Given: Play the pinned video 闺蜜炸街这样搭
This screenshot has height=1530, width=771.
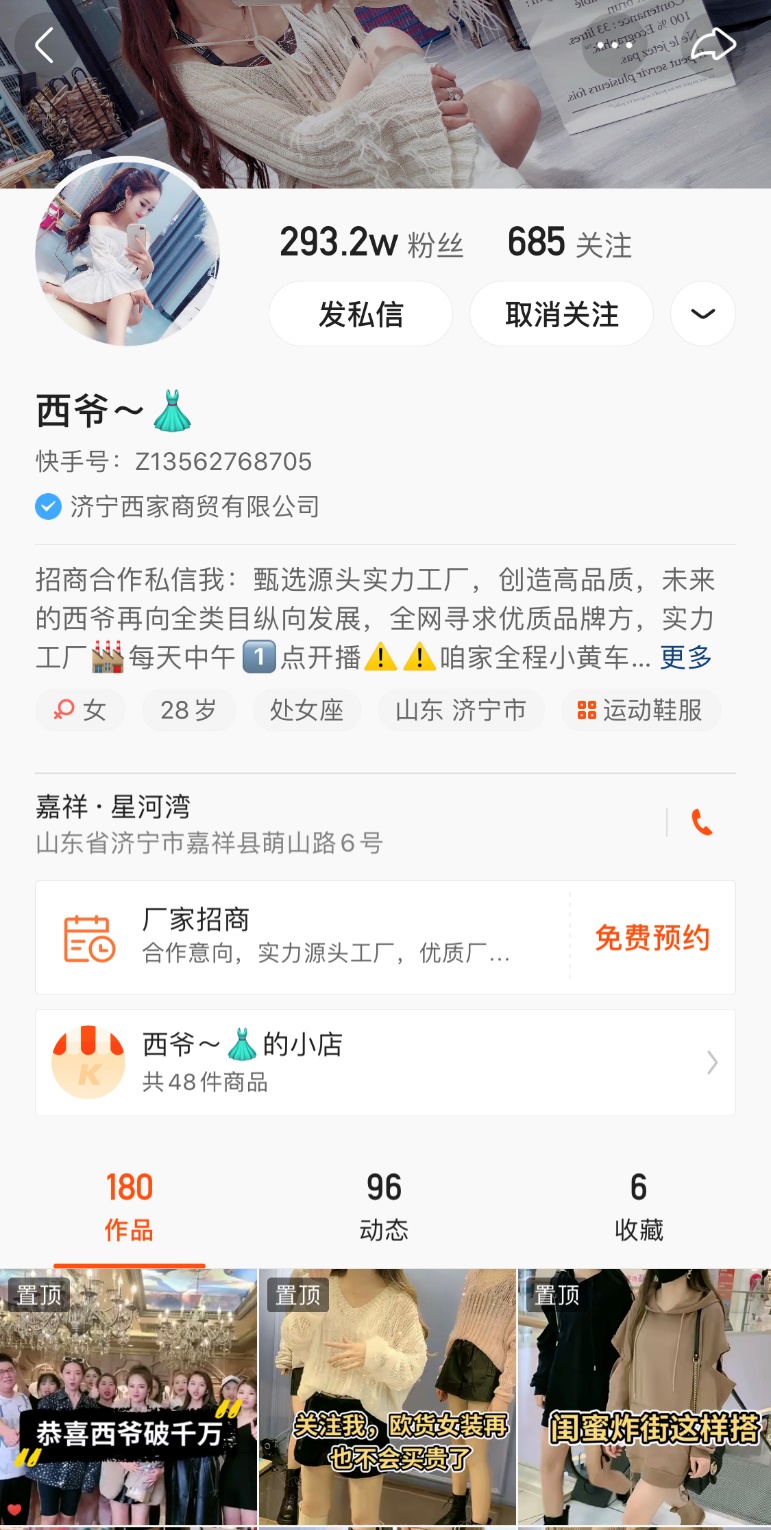Looking at the screenshot, I should pyautogui.click(x=645, y=1398).
